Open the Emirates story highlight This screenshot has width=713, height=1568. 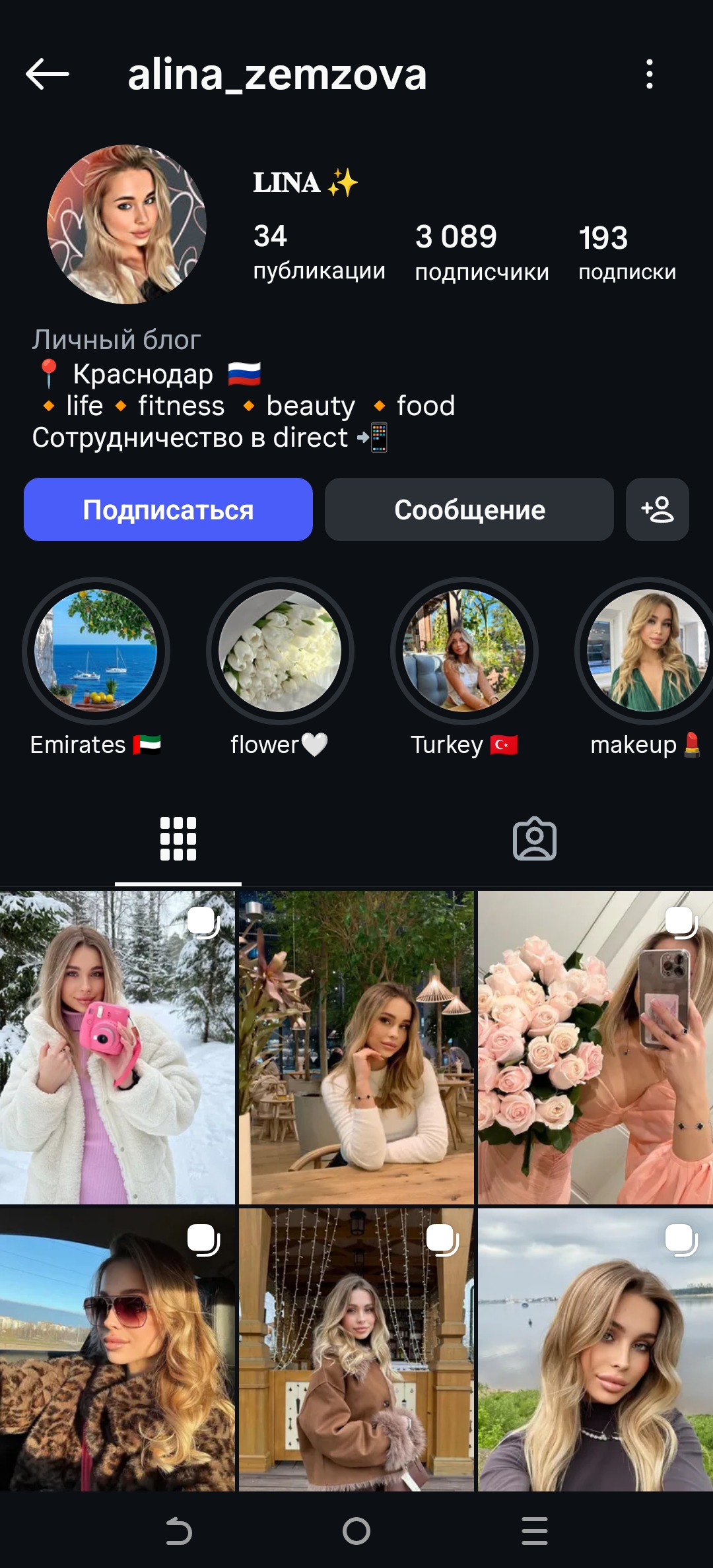(96, 651)
